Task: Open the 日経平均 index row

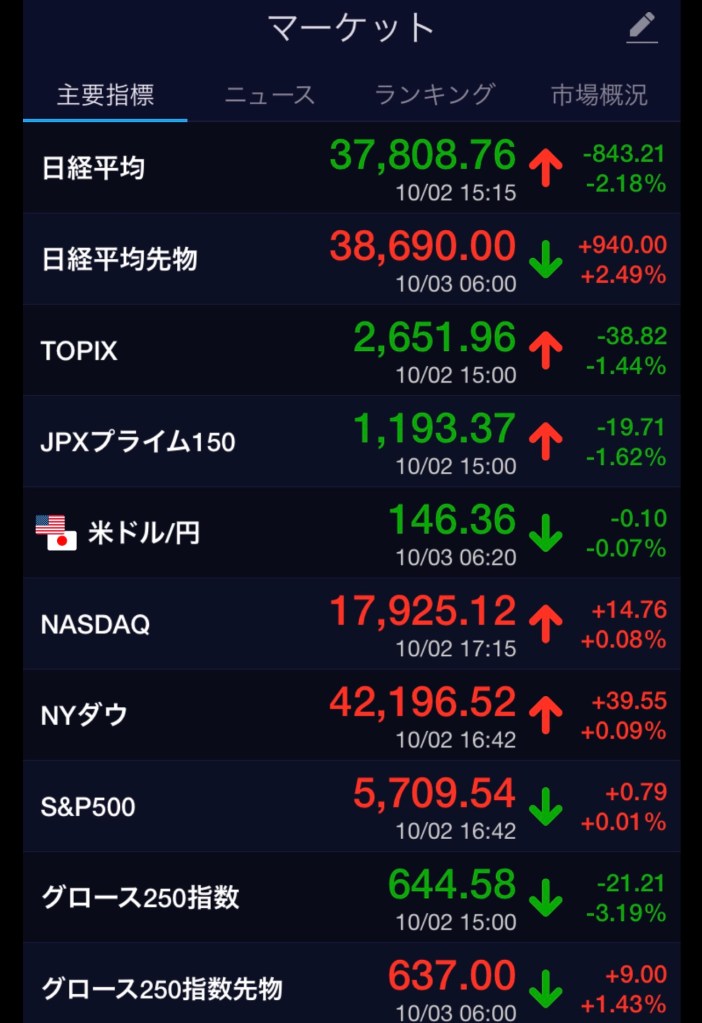Action: 351,168
